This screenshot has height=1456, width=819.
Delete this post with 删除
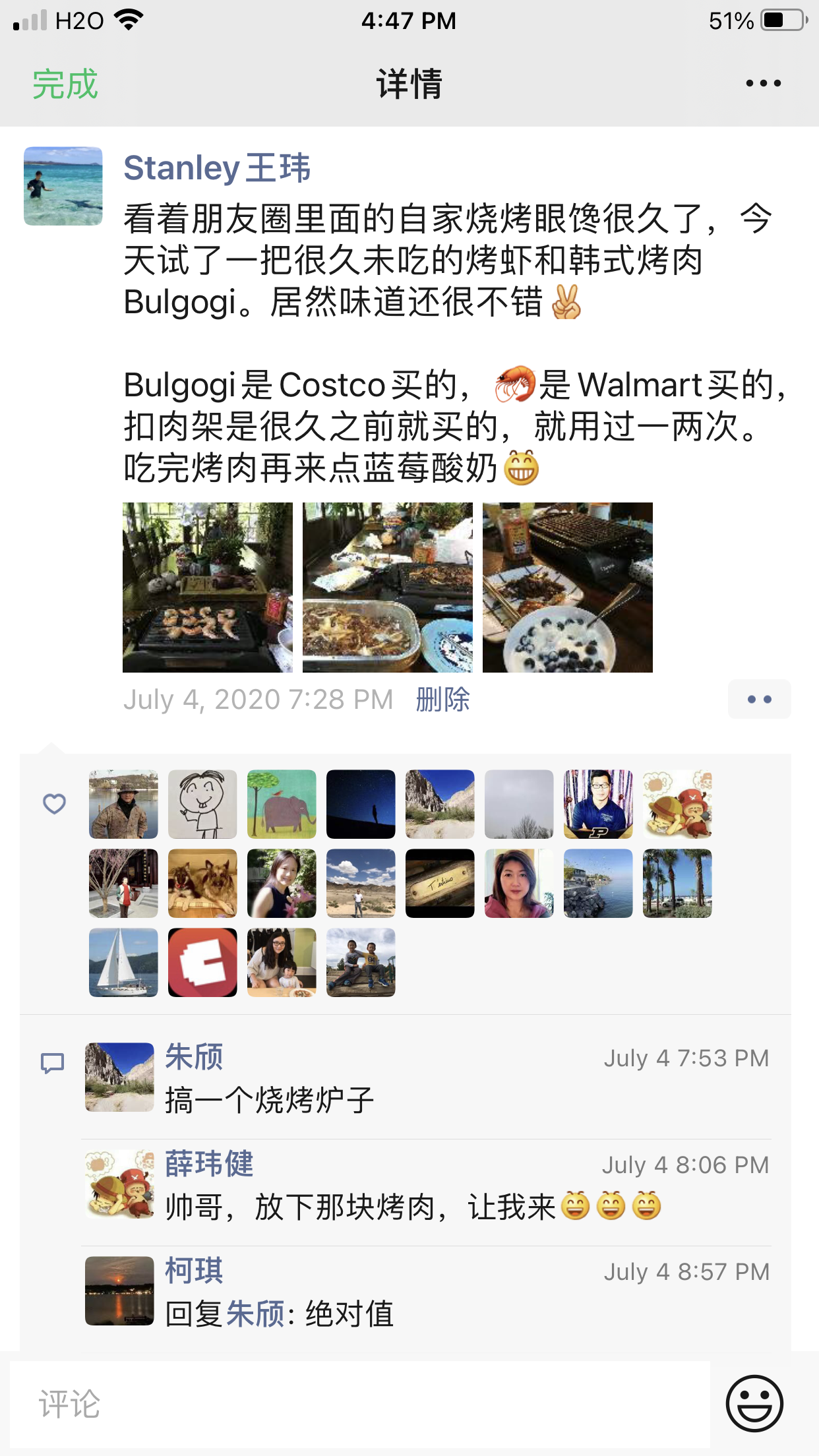(442, 699)
